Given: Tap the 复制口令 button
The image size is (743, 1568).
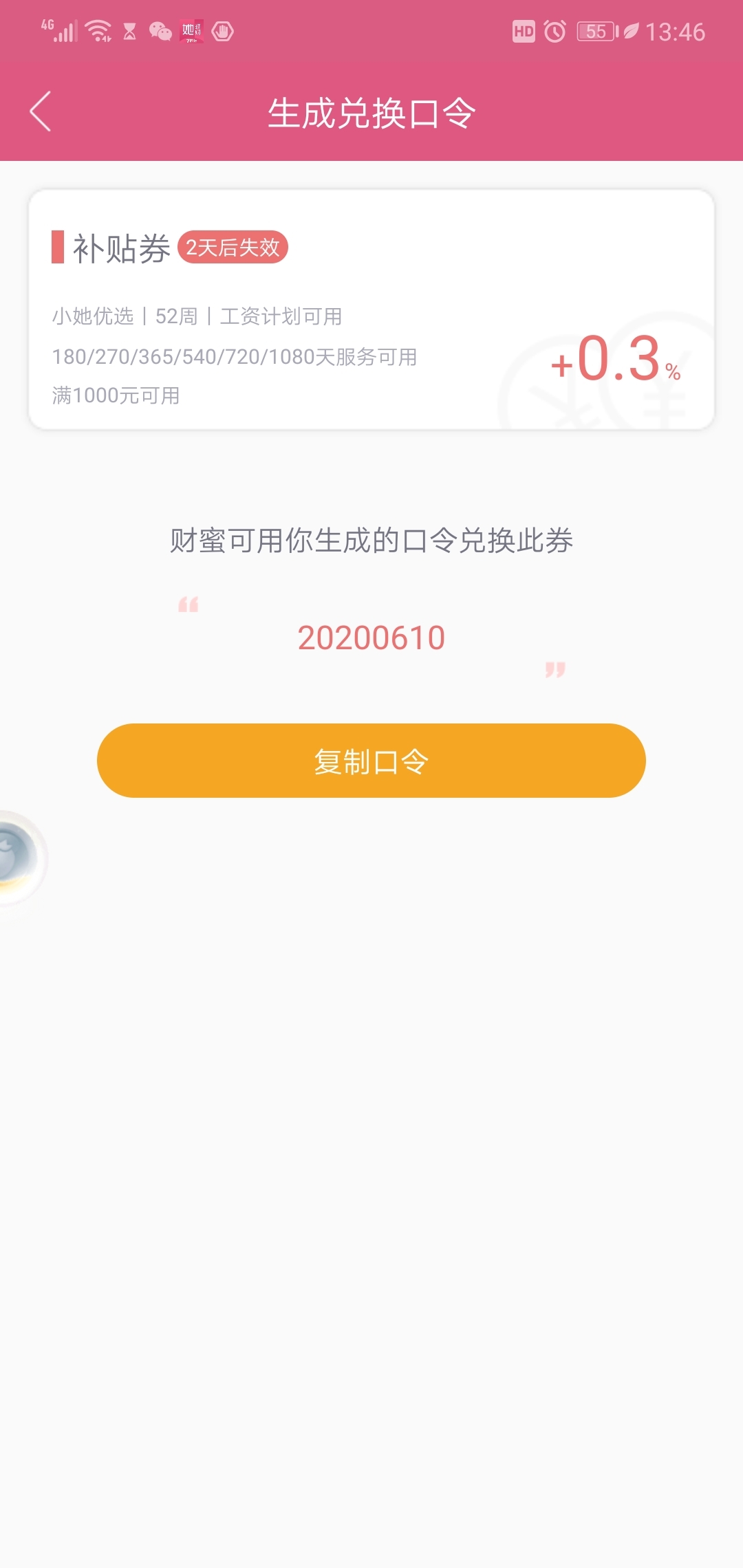Looking at the screenshot, I should (371, 761).
